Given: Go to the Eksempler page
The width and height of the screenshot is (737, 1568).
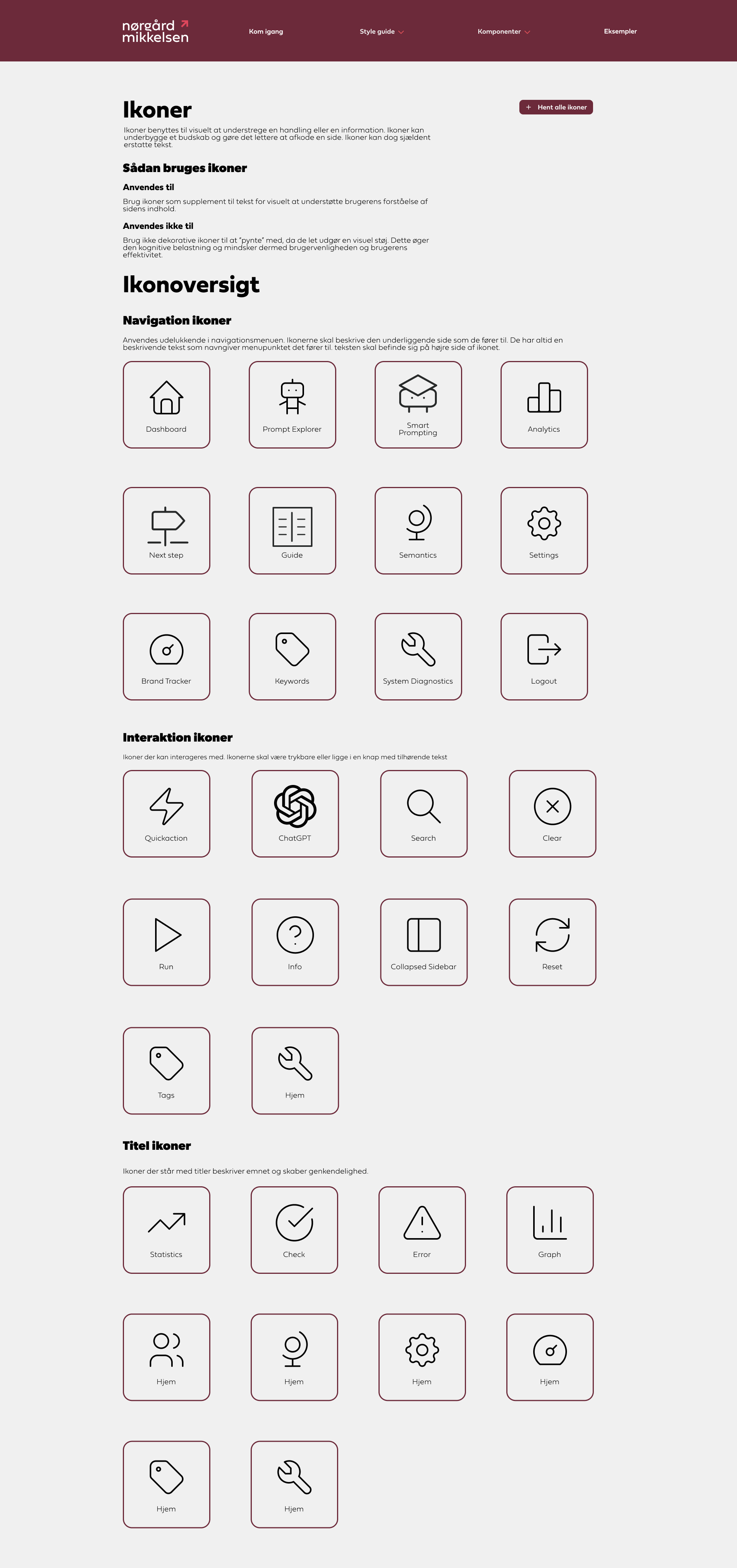Looking at the screenshot, I should tap(620, 31).
